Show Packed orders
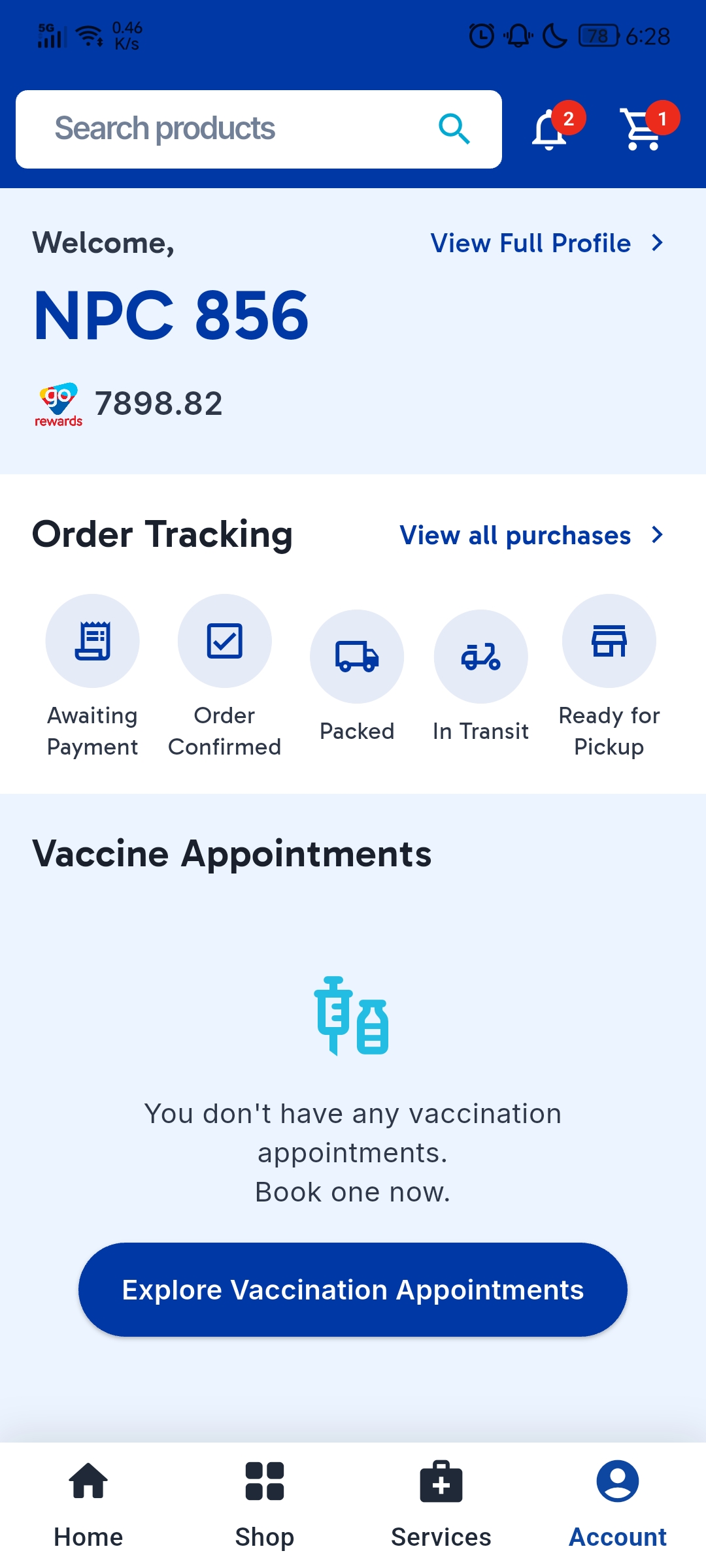 coord(357,677)
